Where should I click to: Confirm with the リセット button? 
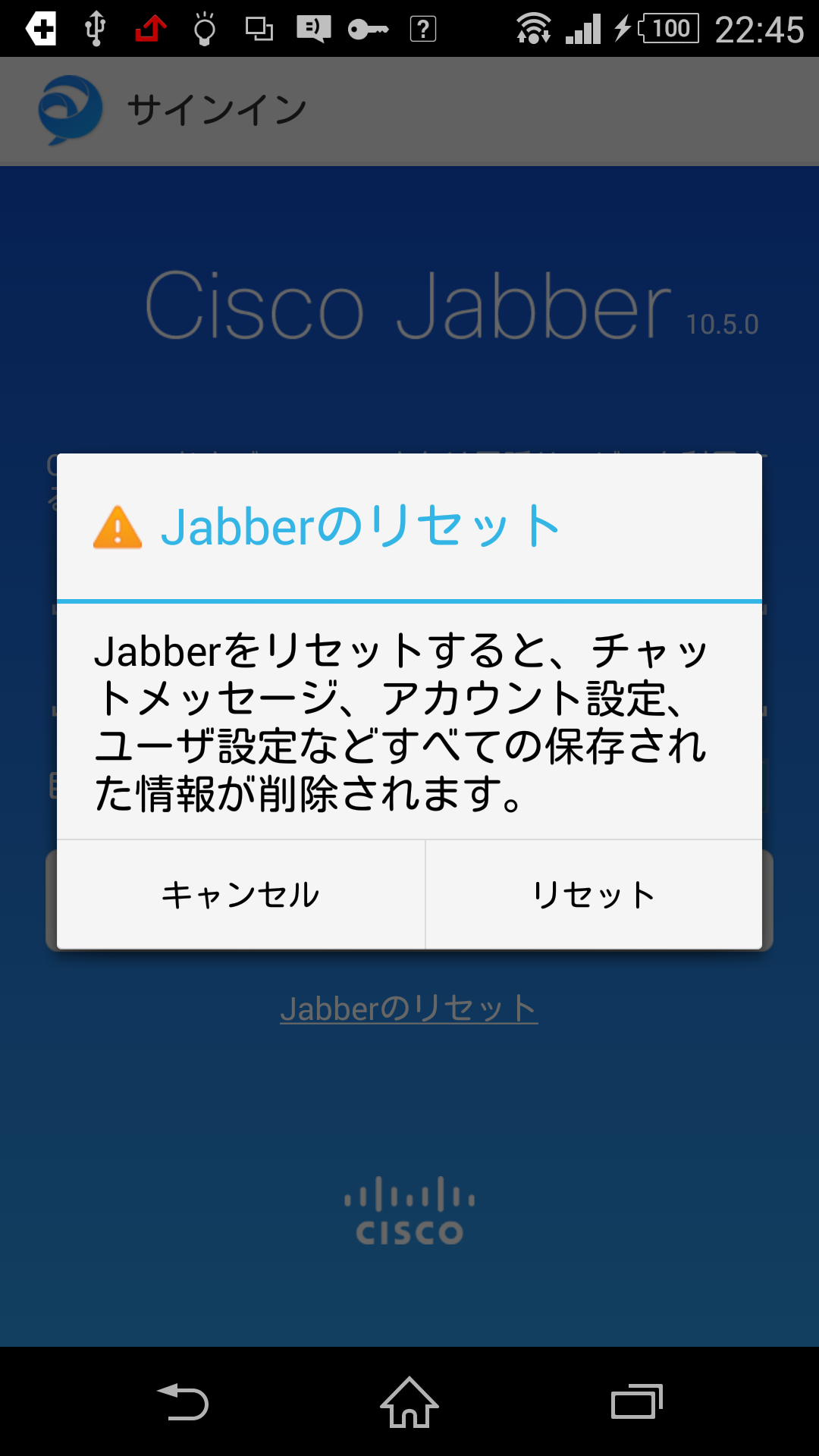click(594, 895)
